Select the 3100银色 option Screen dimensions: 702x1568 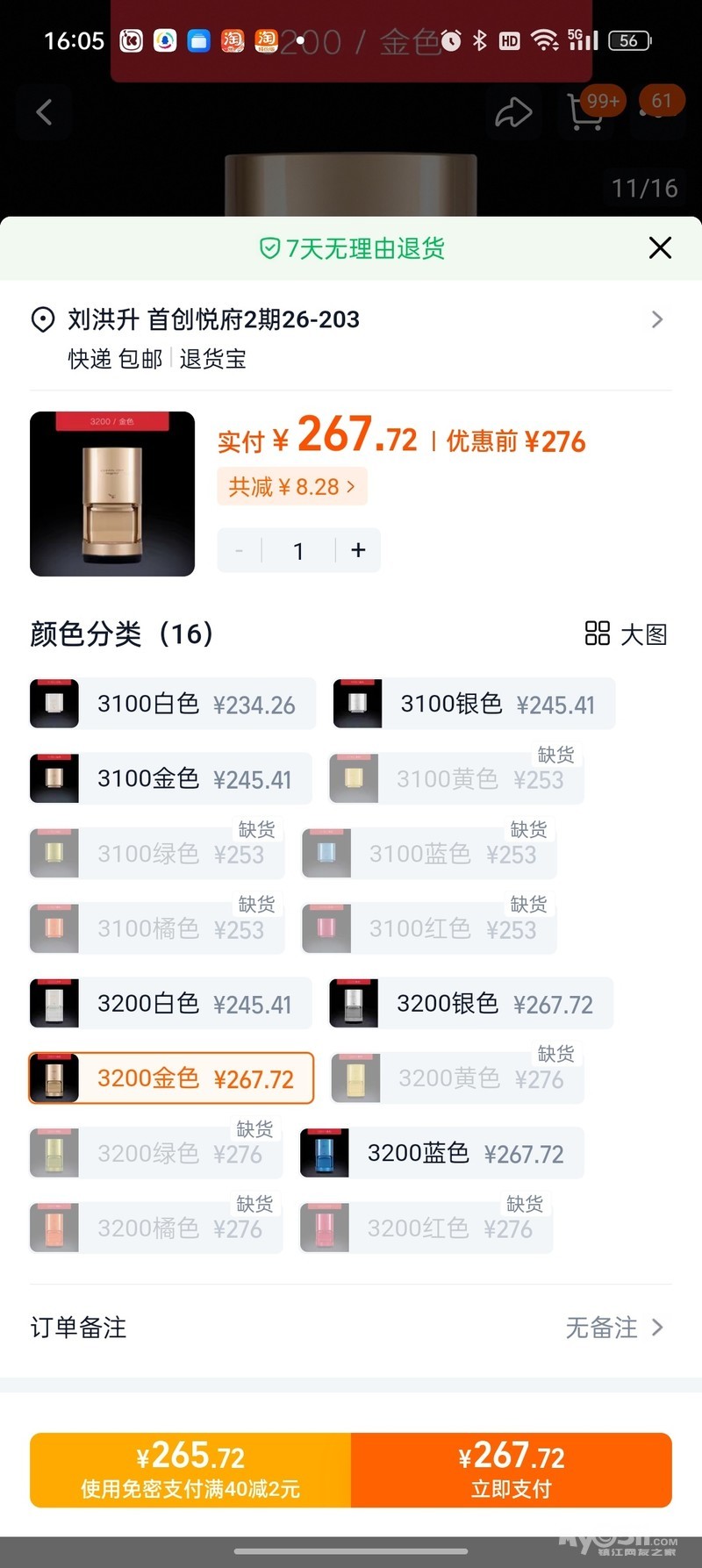pos(475,705)
